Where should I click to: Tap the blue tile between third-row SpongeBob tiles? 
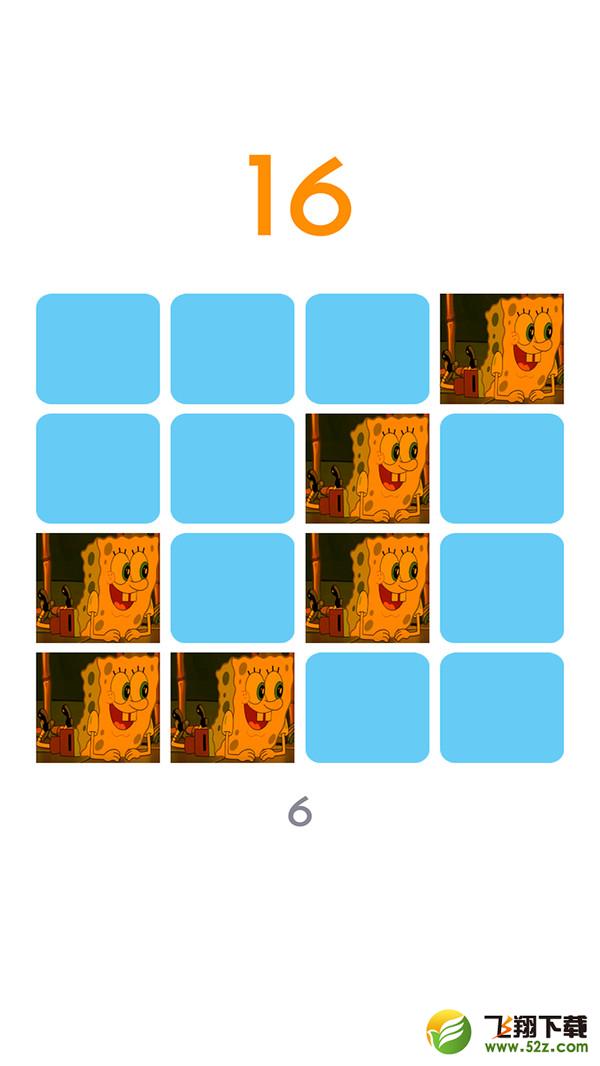(x=232, y=588)
